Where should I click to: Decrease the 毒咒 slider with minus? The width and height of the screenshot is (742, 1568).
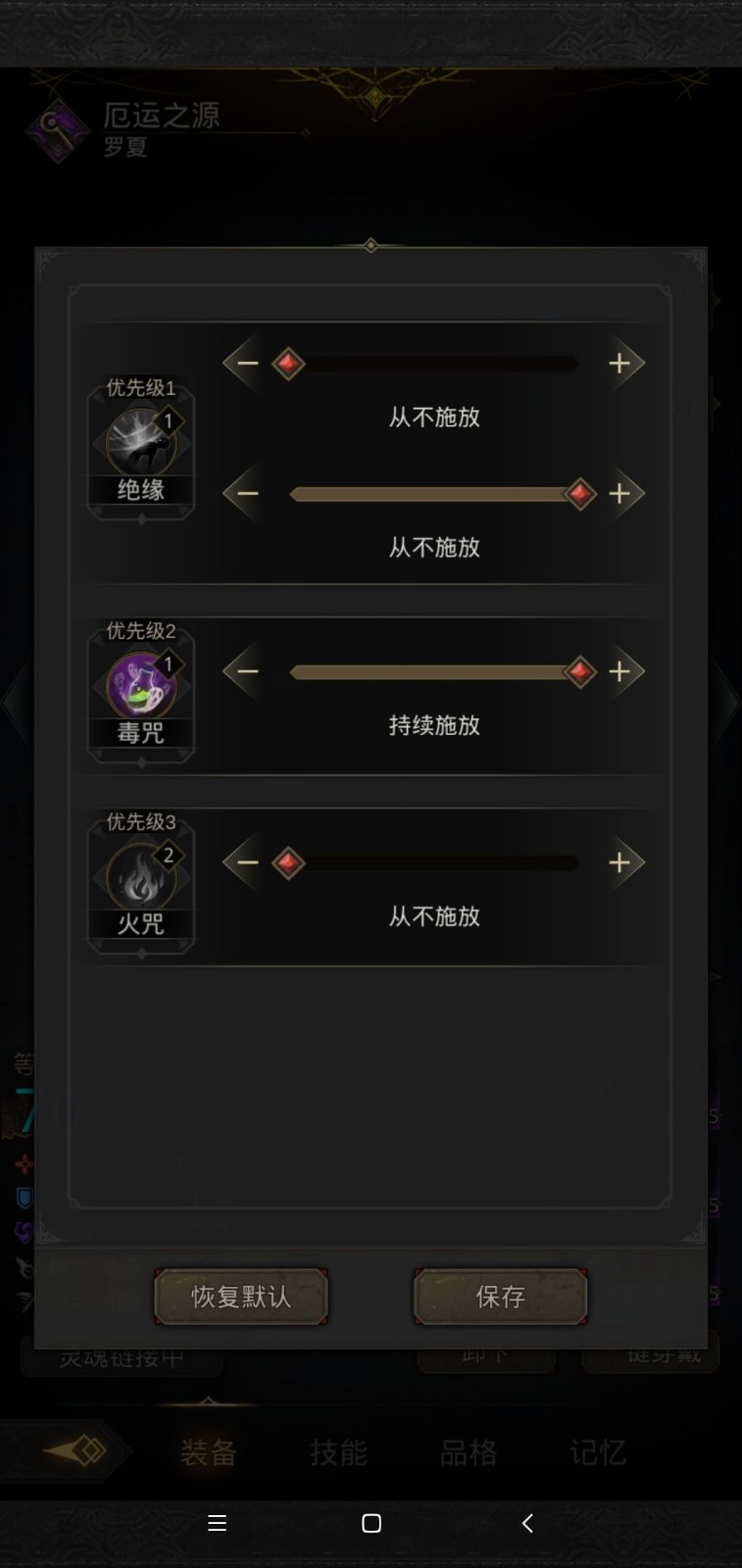247,671
